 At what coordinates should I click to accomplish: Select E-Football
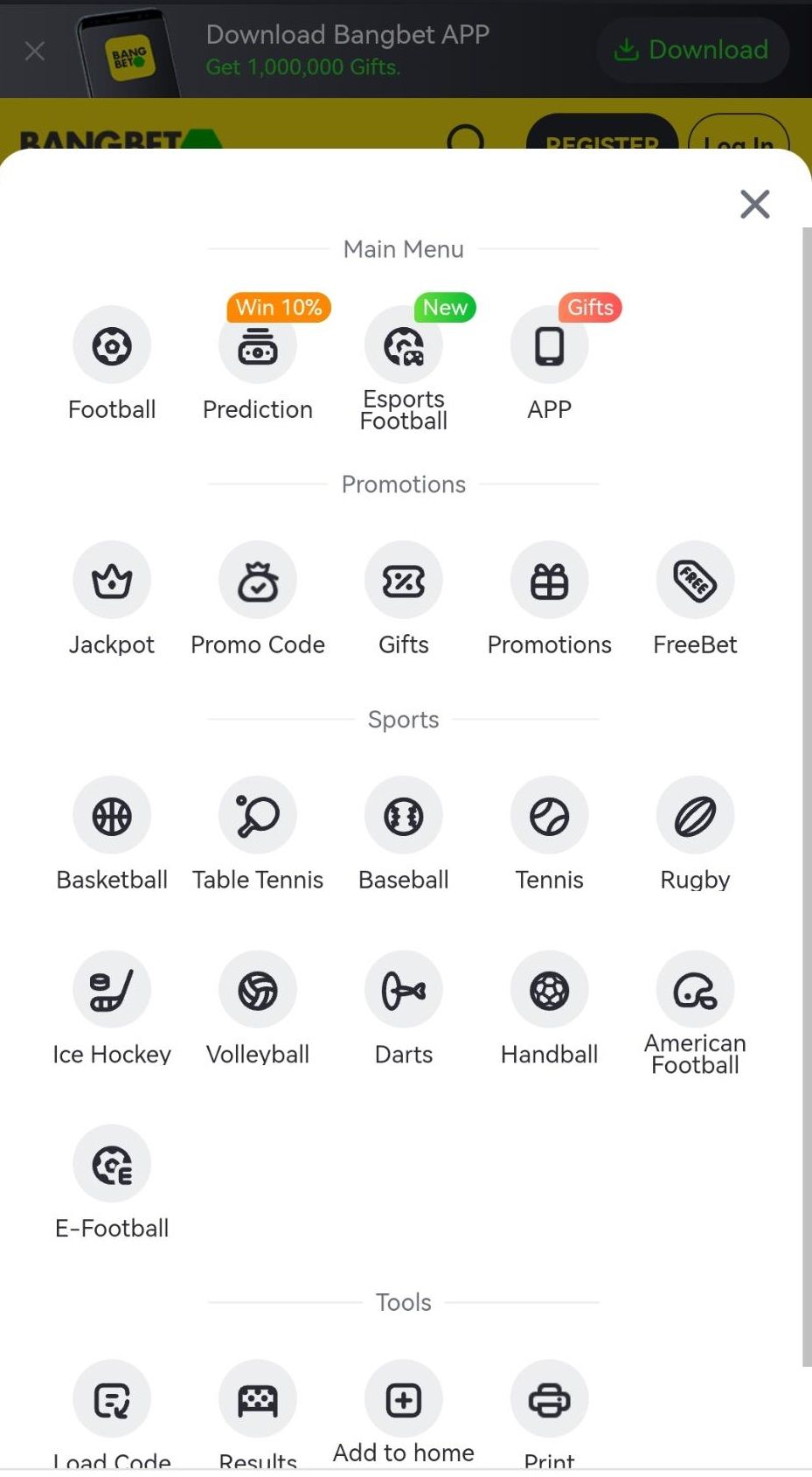coord(112,1165)
